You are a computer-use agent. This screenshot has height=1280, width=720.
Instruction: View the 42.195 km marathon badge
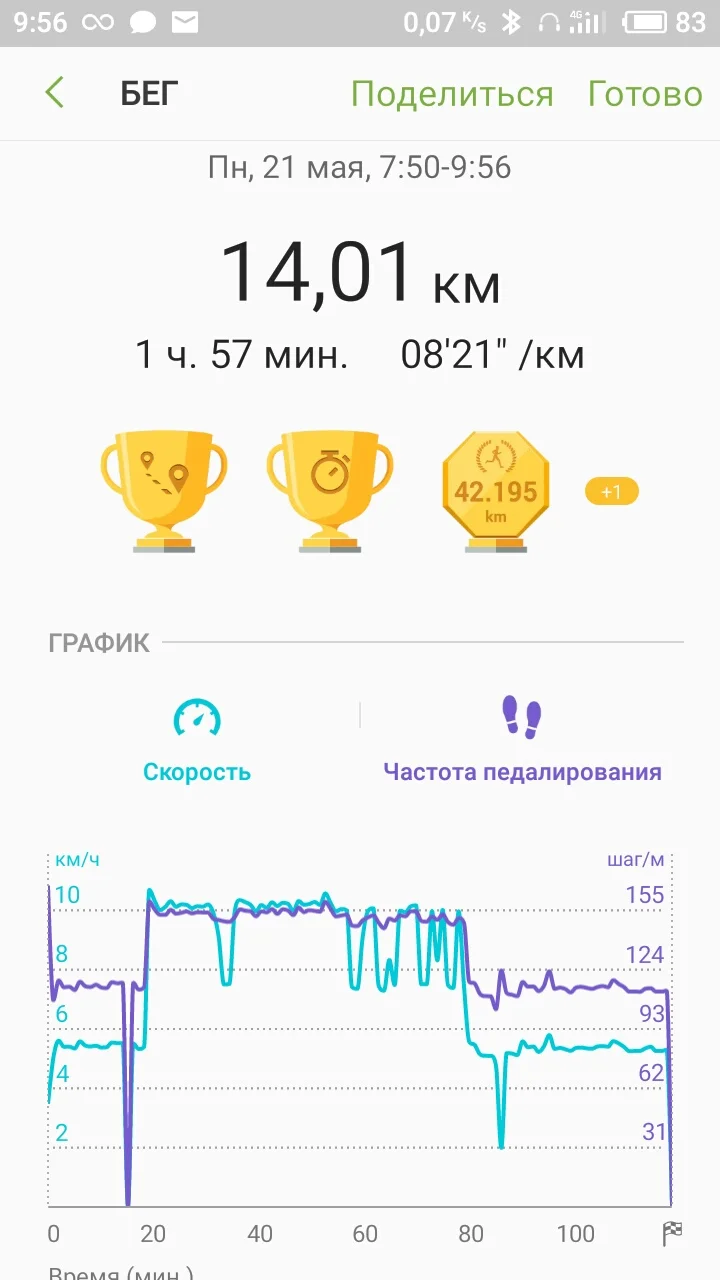[x=496, y=490]
